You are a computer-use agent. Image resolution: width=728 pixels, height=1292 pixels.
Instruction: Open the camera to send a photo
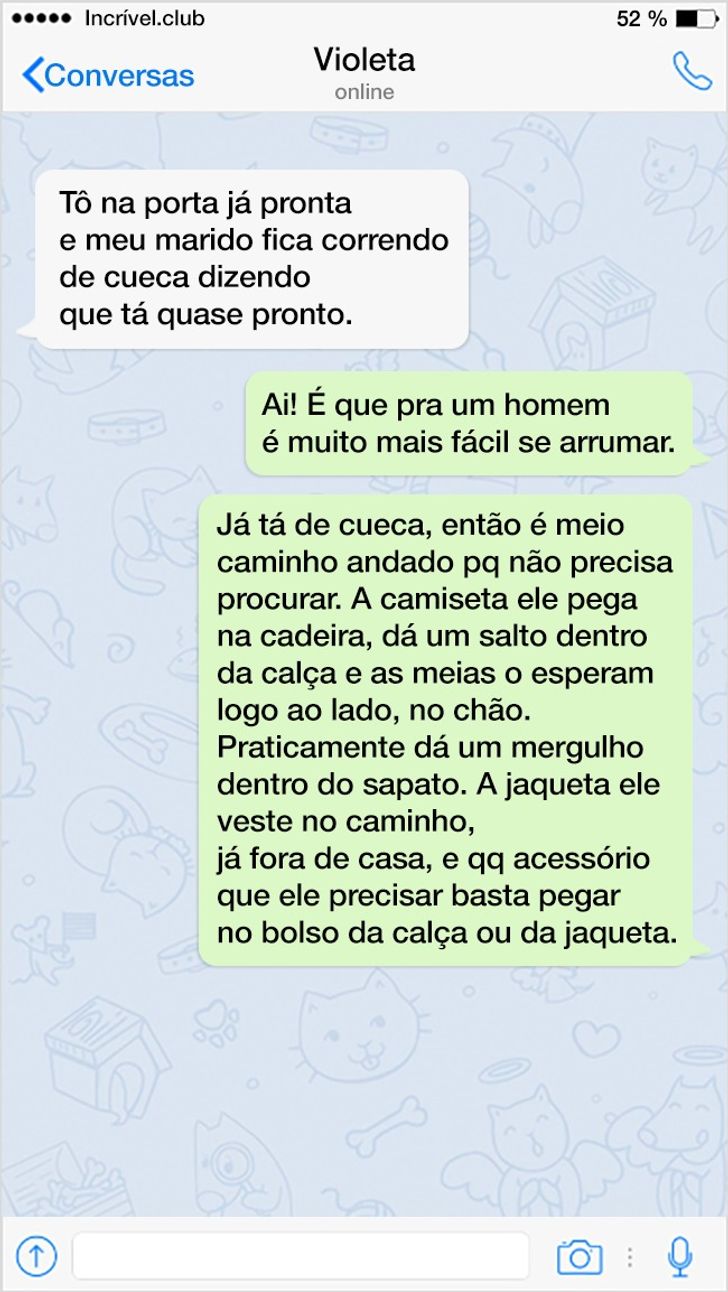(x=579, y=1256)
